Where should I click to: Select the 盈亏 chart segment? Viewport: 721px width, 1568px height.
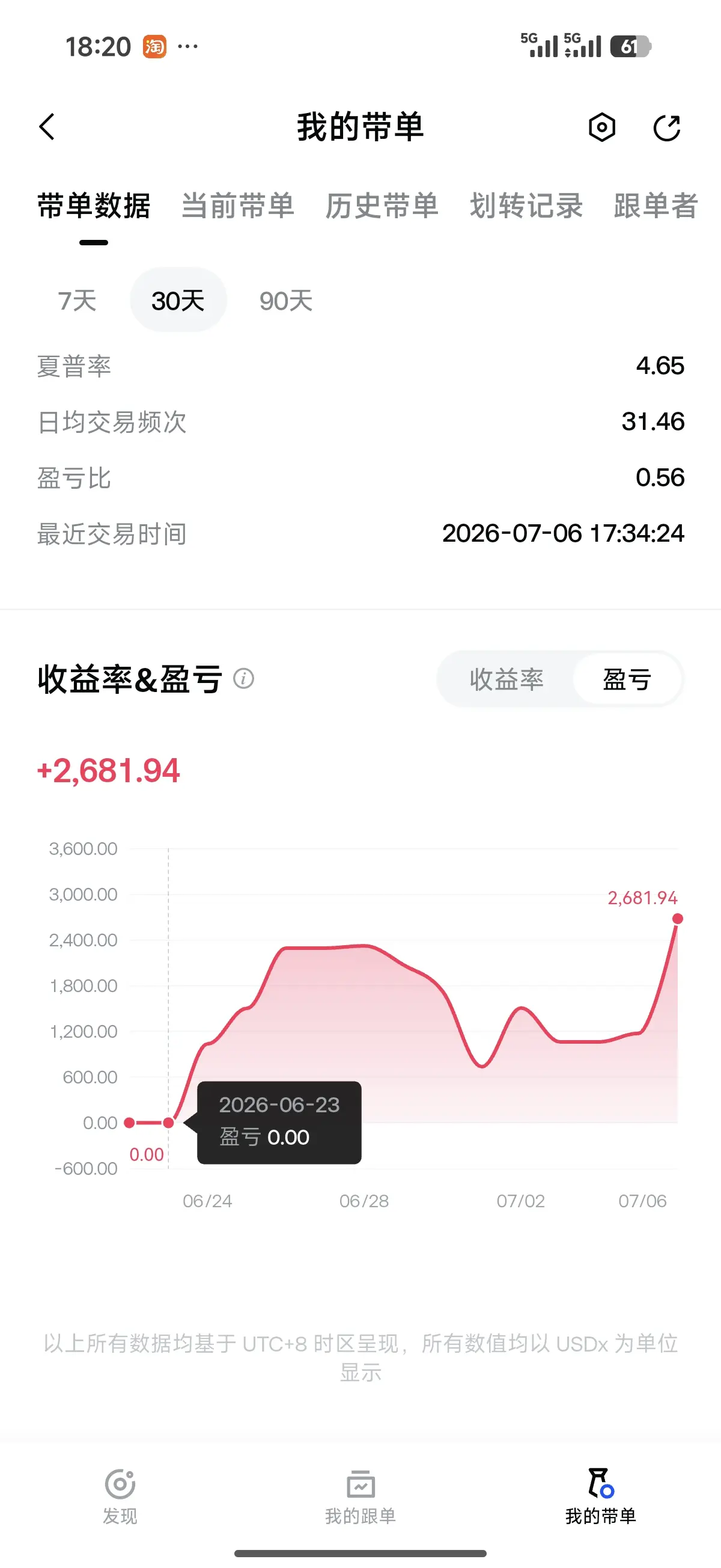tap(627, 679)
